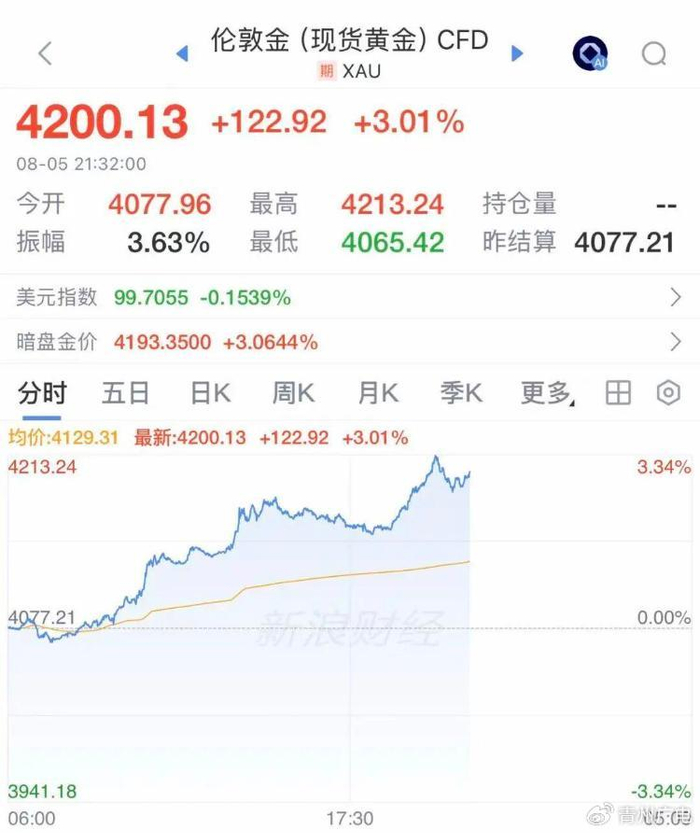This screenshot has width=700, height=833.
Task: Open chart settings hexagon icon
Action: click(x=668, y=393)
